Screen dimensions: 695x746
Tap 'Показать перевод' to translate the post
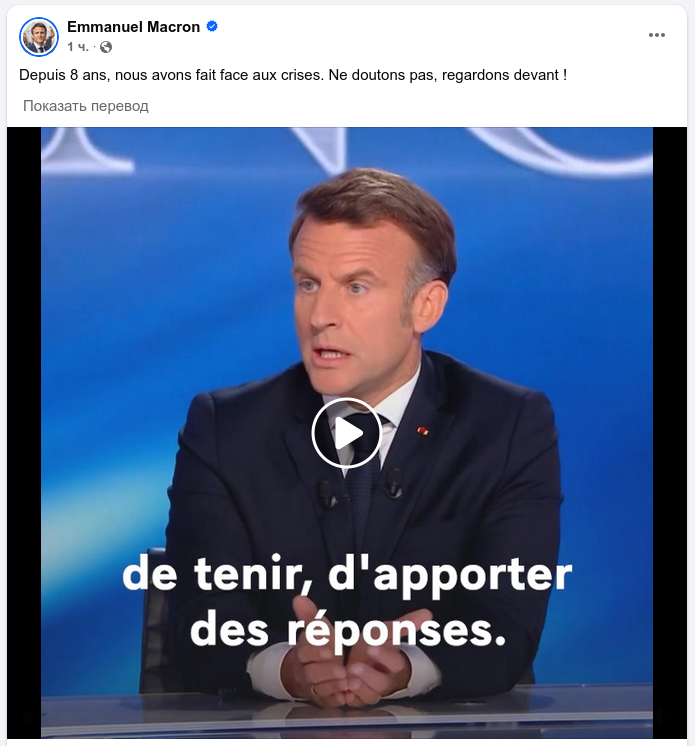pyautogui.click(x=86, y=106)
